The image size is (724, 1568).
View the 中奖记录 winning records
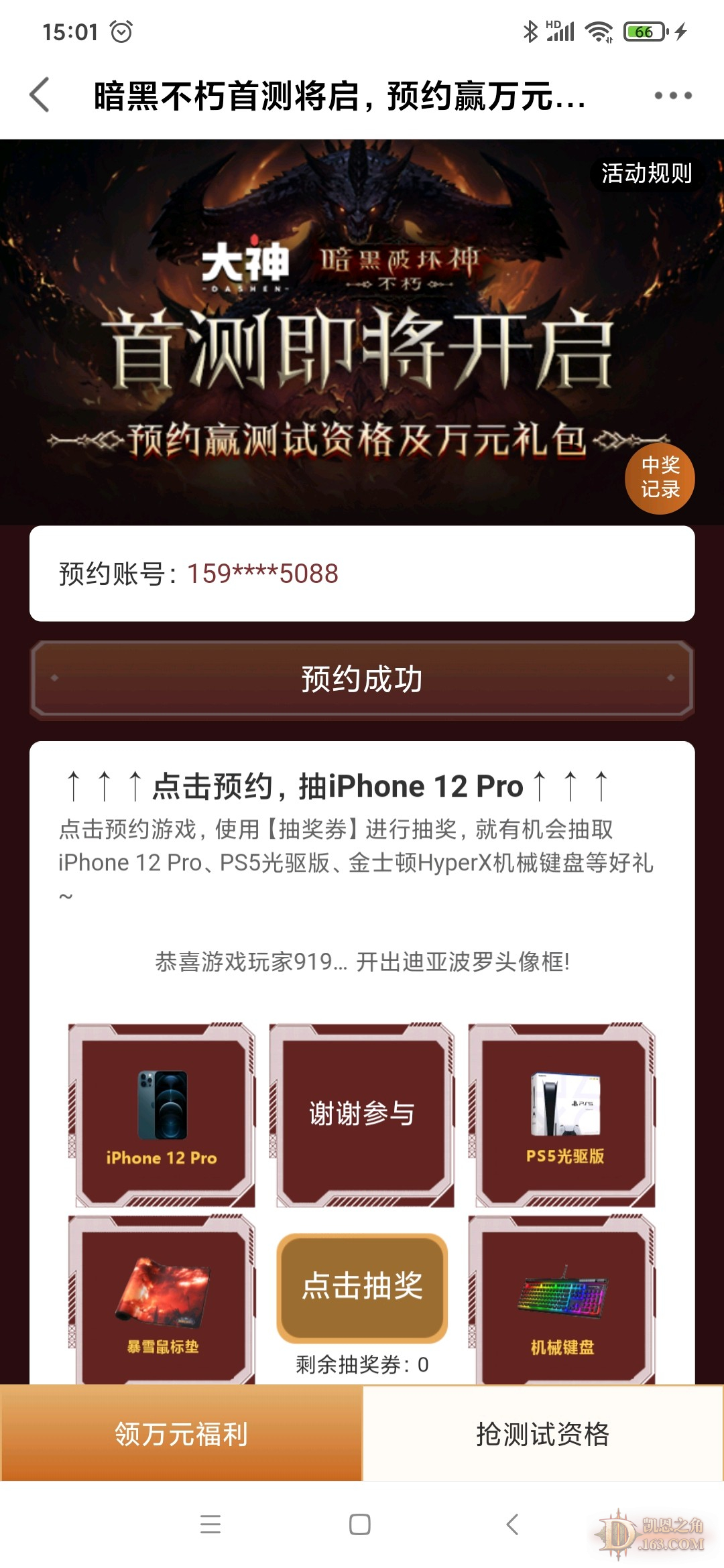[660, 478]
